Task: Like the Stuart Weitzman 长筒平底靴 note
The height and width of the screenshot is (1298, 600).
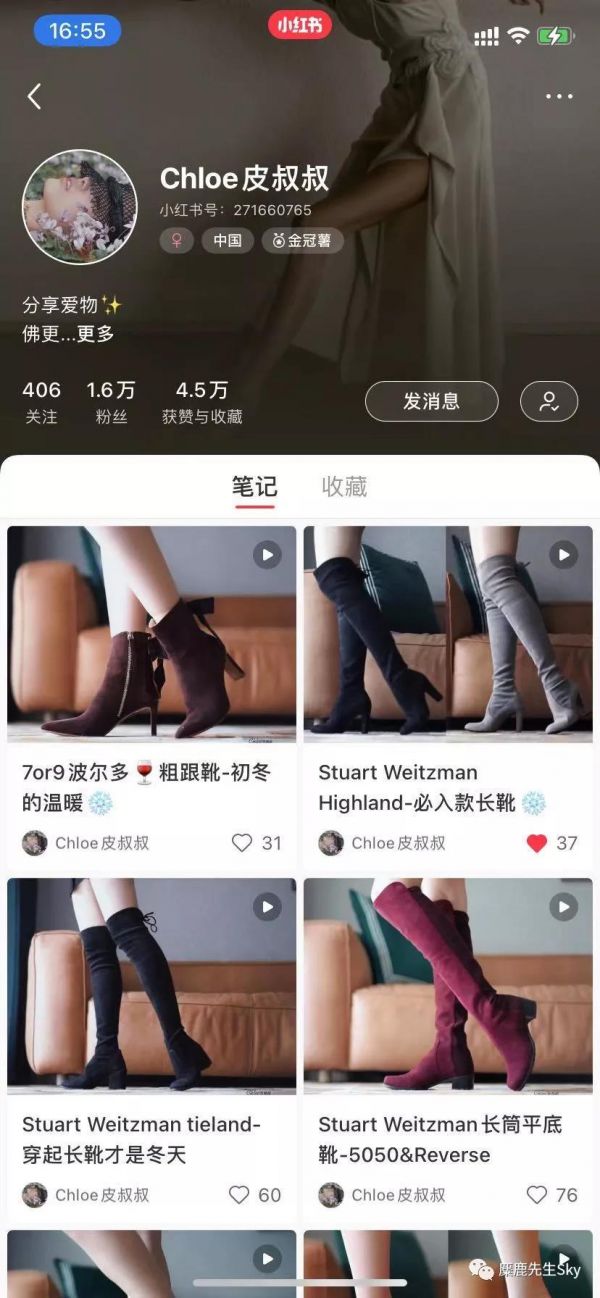Action: pyautogui.click(x=537, y=1195)
